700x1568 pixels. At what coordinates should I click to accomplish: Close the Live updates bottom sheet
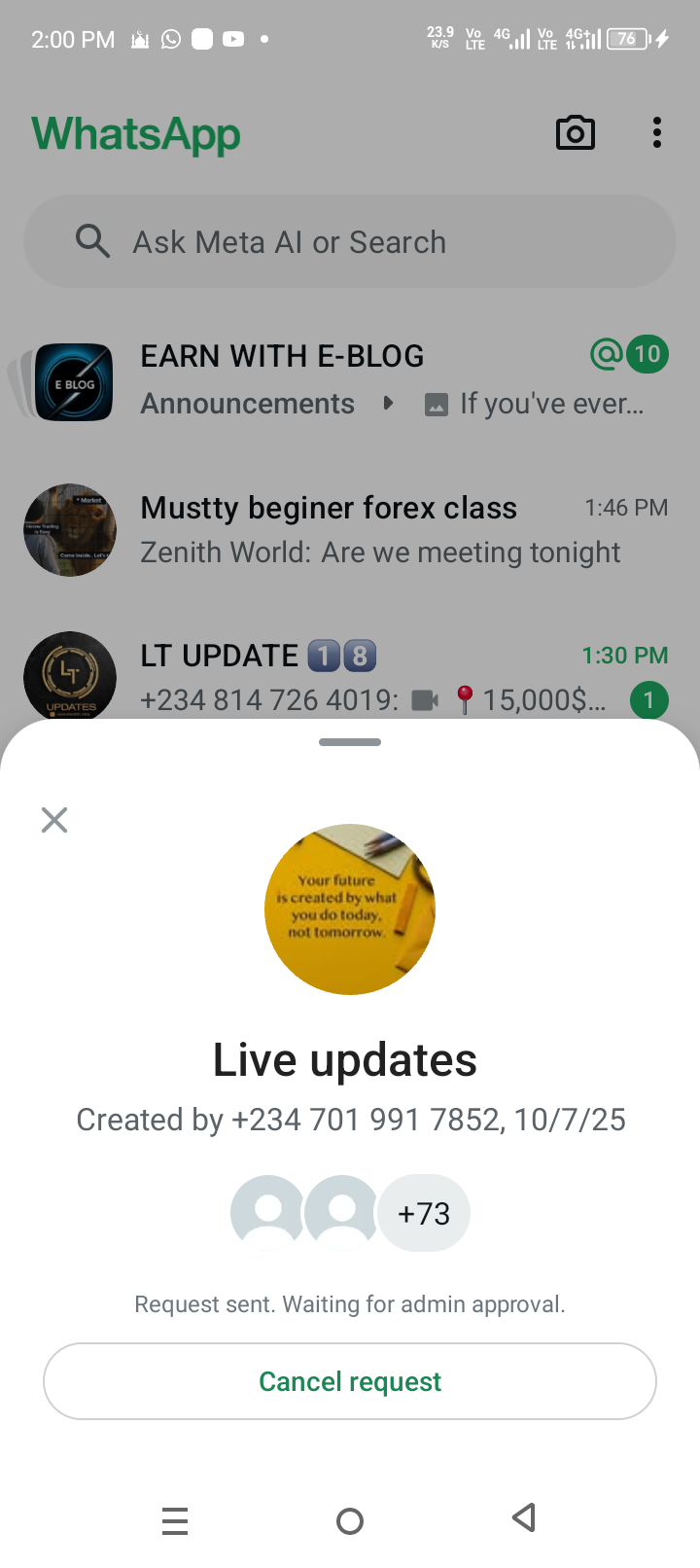point(54,820)
